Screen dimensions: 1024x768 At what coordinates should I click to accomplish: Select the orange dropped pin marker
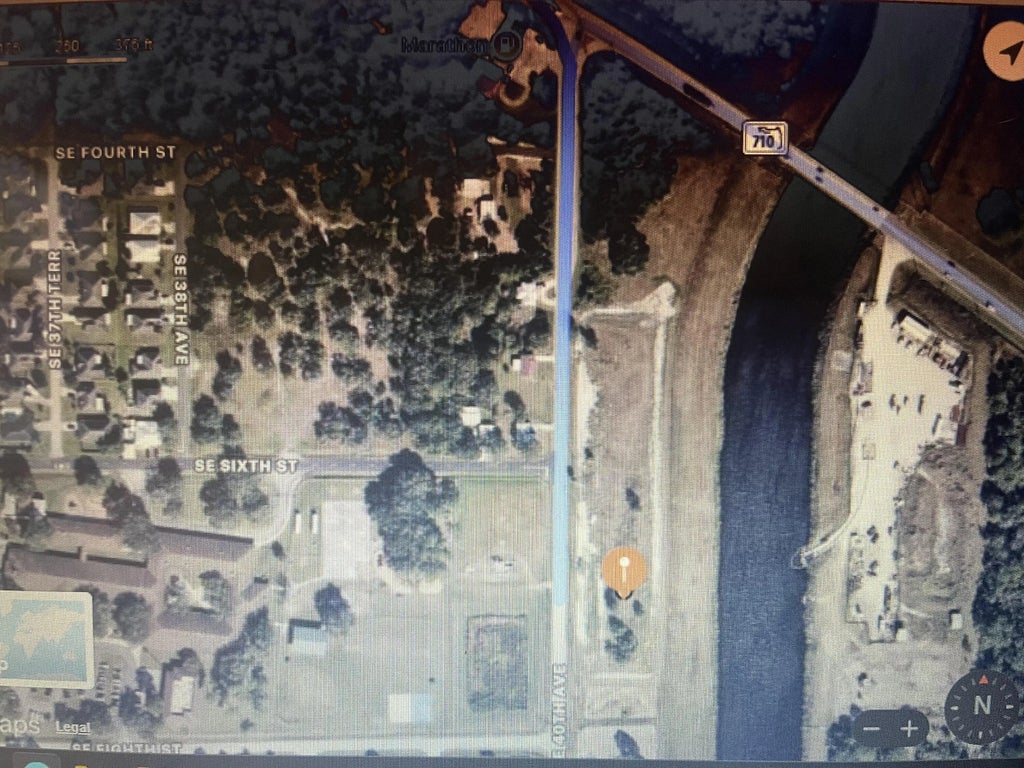point(624,572)
